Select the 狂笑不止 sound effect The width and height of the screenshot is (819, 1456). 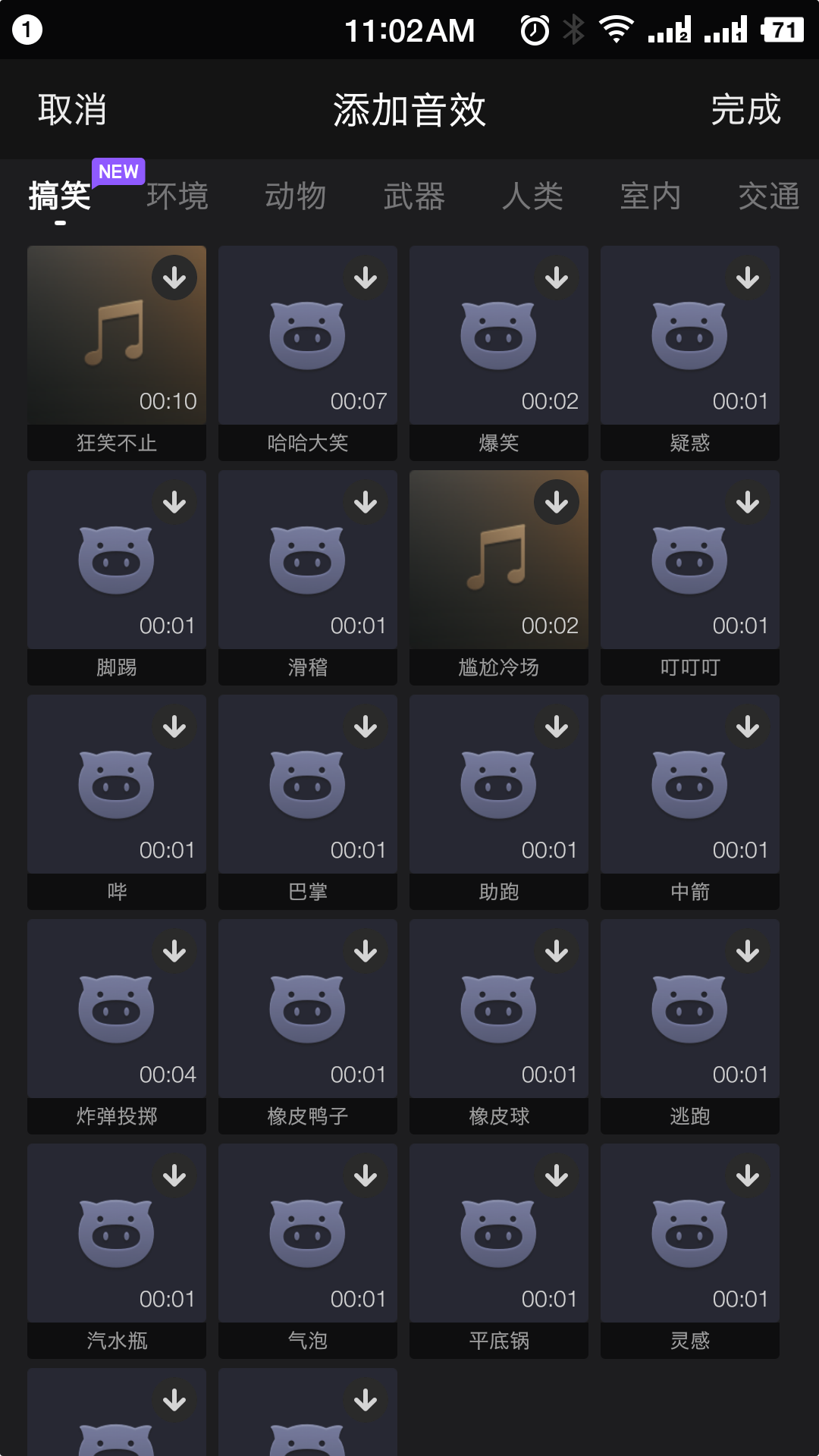pyautogui.click(x=117, y=353)
